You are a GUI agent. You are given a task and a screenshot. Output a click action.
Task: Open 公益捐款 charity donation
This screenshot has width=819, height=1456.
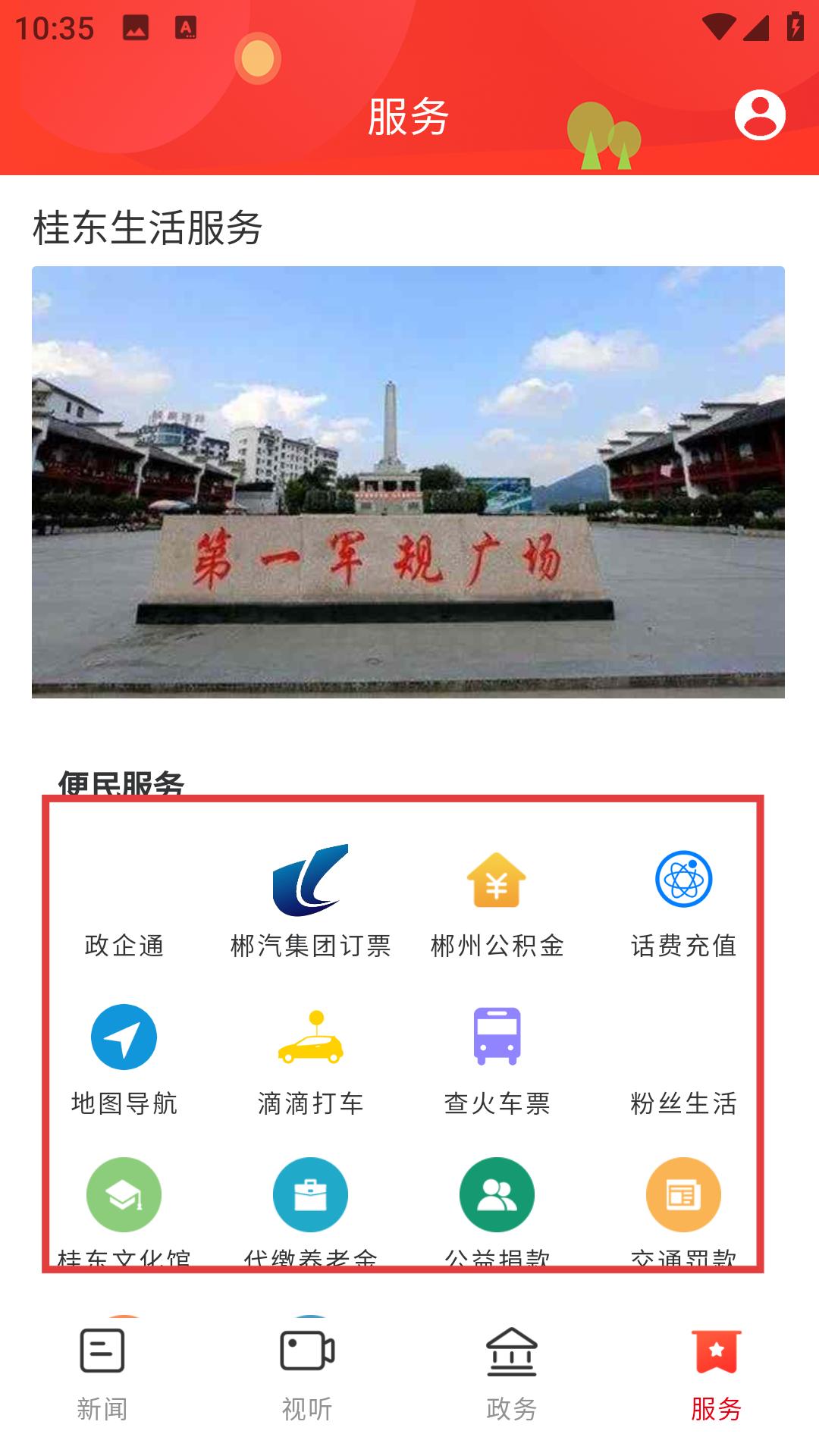(497, 1206)
